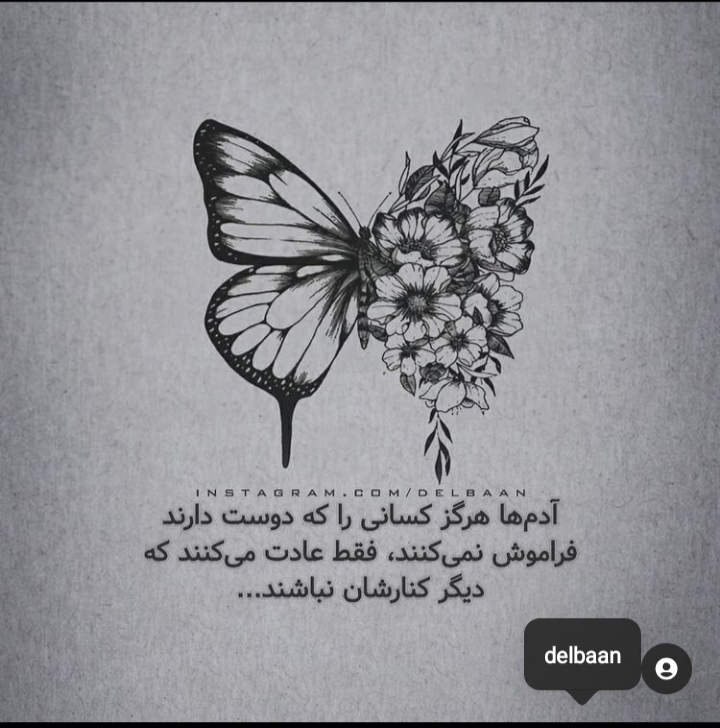Image resolution: width=720 pixels, height=728 pixels.
Task: Tap the tagged people icon
Action: pos(667,669)
